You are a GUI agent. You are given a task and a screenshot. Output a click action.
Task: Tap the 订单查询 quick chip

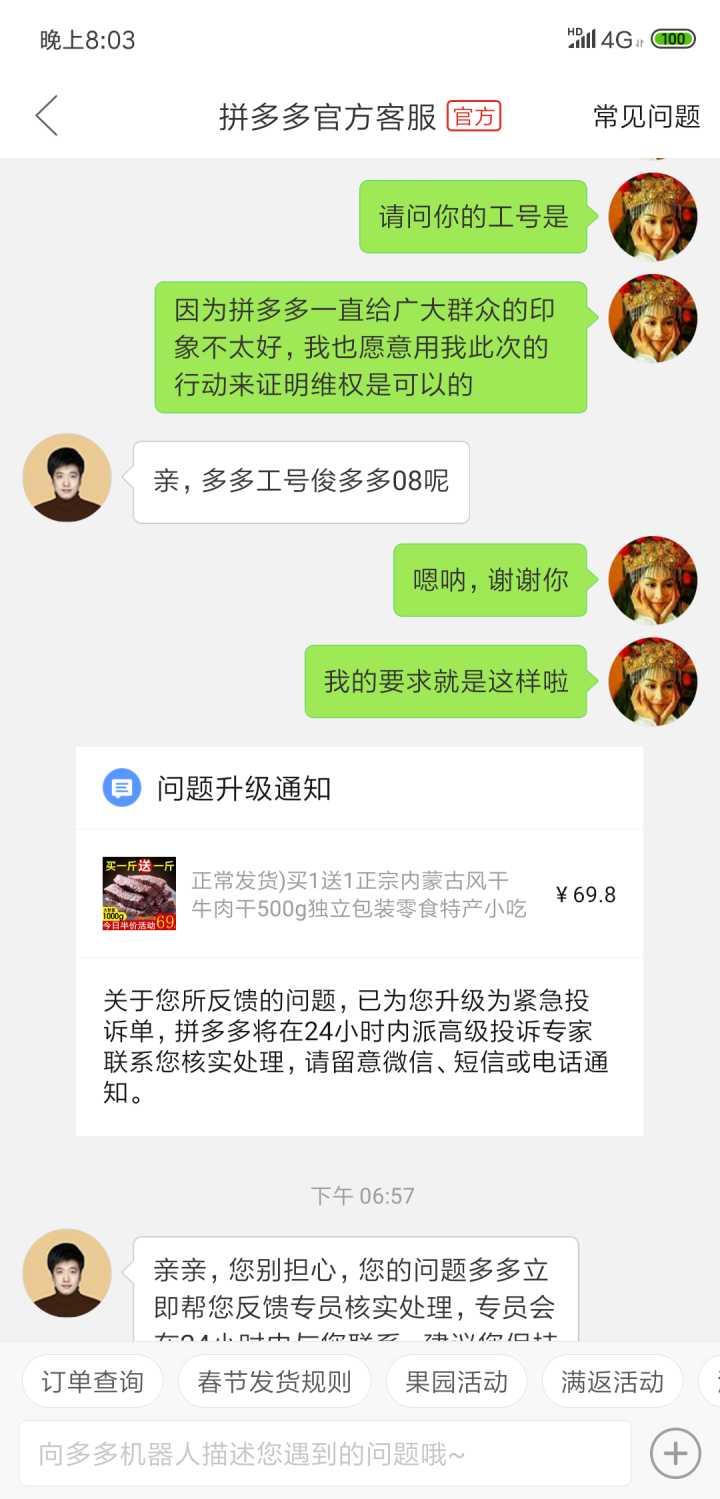[92, 1382]
